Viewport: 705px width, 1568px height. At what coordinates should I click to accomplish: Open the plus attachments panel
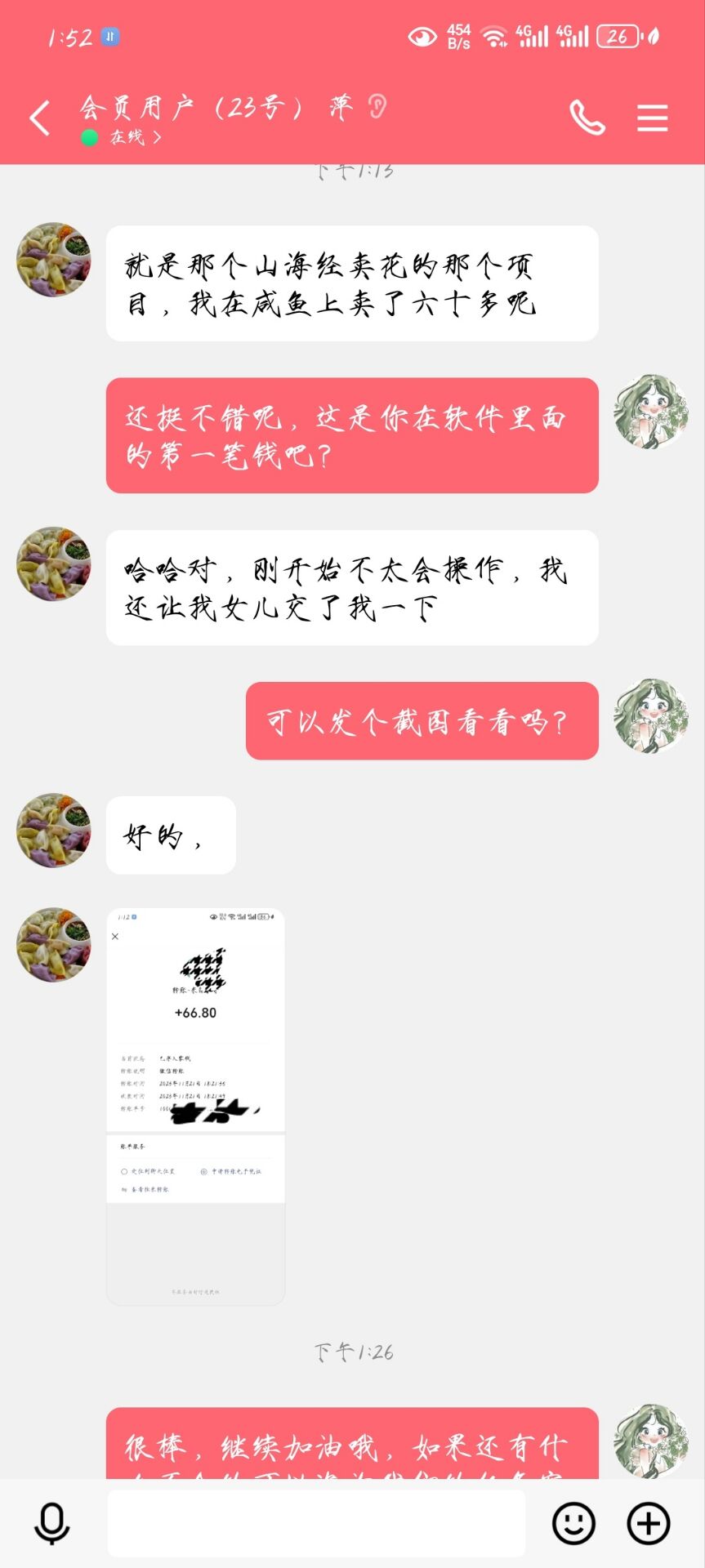coord(649,1524)
